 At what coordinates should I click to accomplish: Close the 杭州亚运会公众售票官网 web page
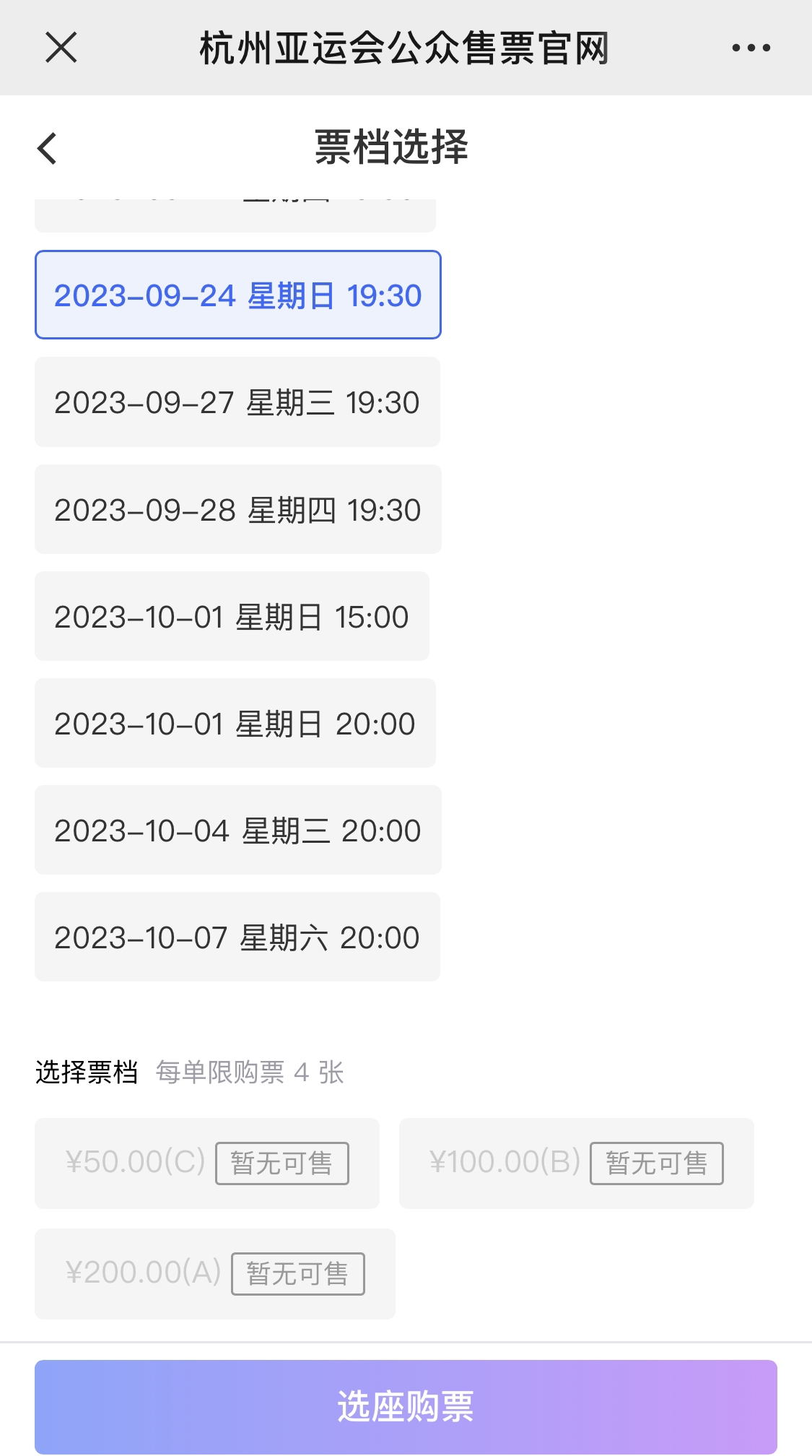tap(61, 48)
